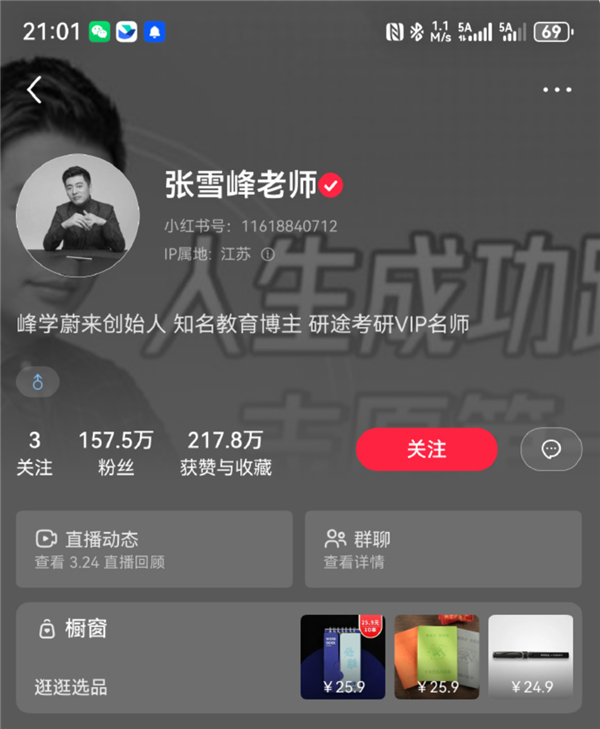Open the orange and green product ¥25.9
The height and width of the screenshot is (729, 600).
437,657
